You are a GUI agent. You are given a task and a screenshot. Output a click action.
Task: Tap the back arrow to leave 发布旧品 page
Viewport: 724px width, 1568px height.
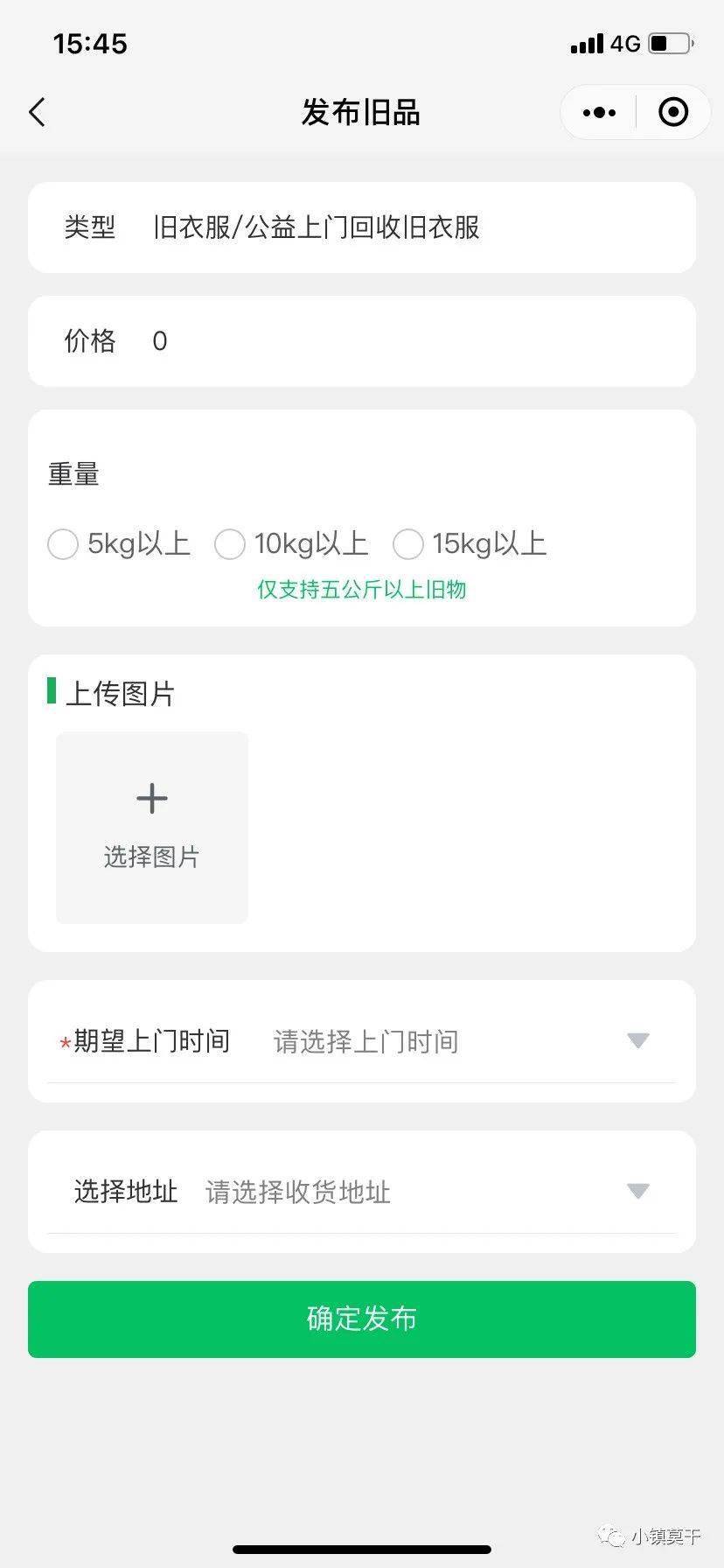(36, 112)
